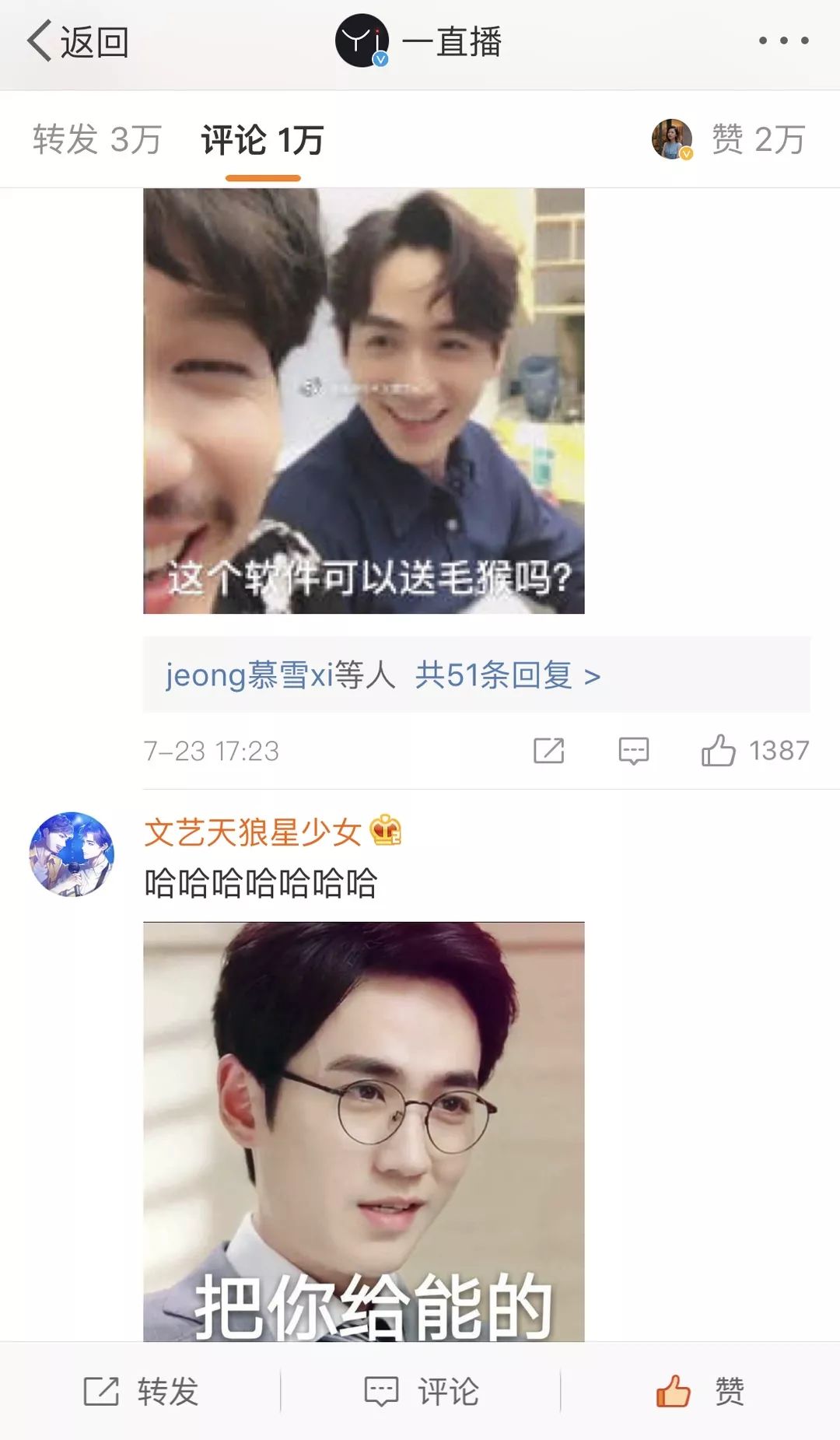Reply to the comment posted 7-23 17:23

(x=633, y=751)
